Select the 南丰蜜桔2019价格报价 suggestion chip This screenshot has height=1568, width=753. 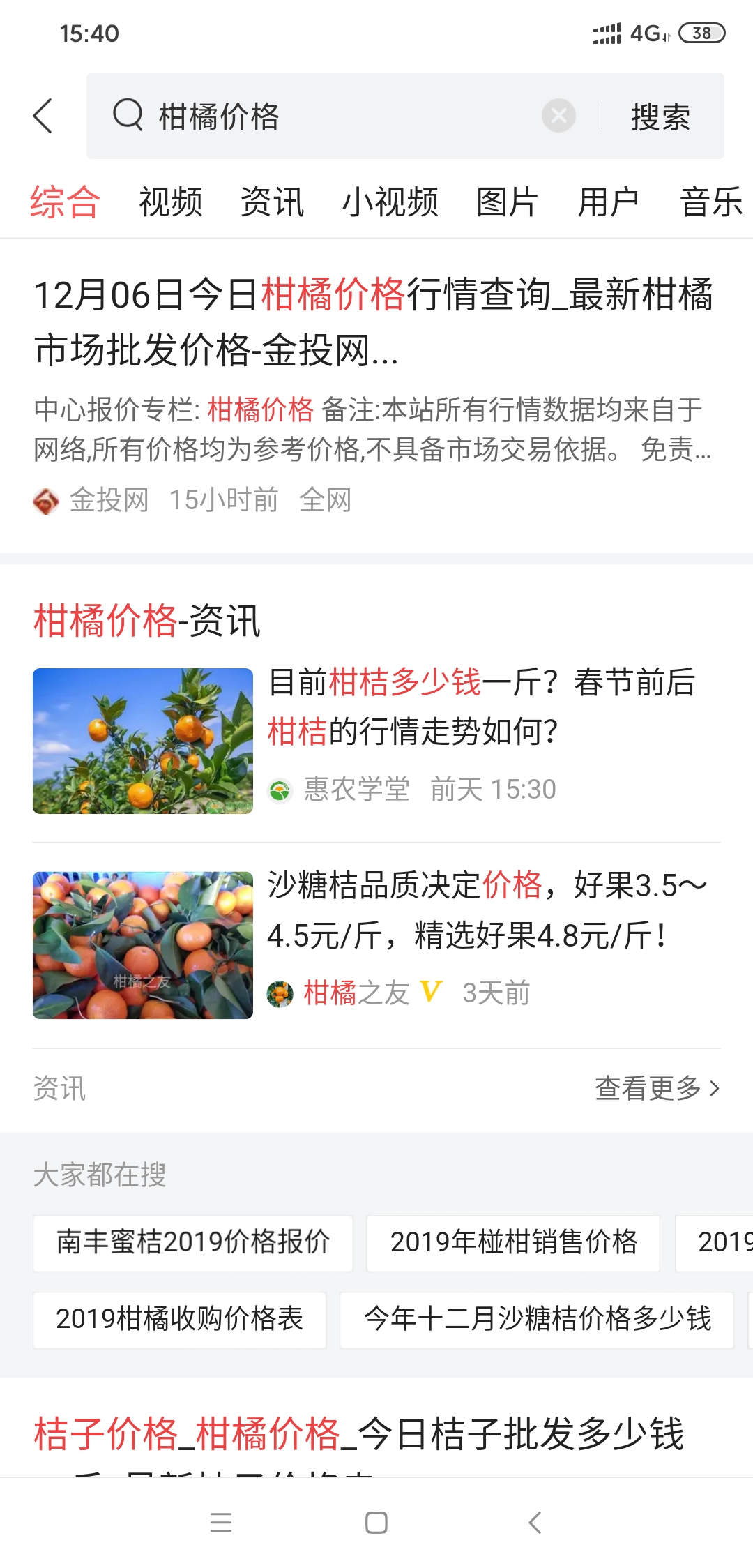pyautogui.click(x=193, y=1242)
